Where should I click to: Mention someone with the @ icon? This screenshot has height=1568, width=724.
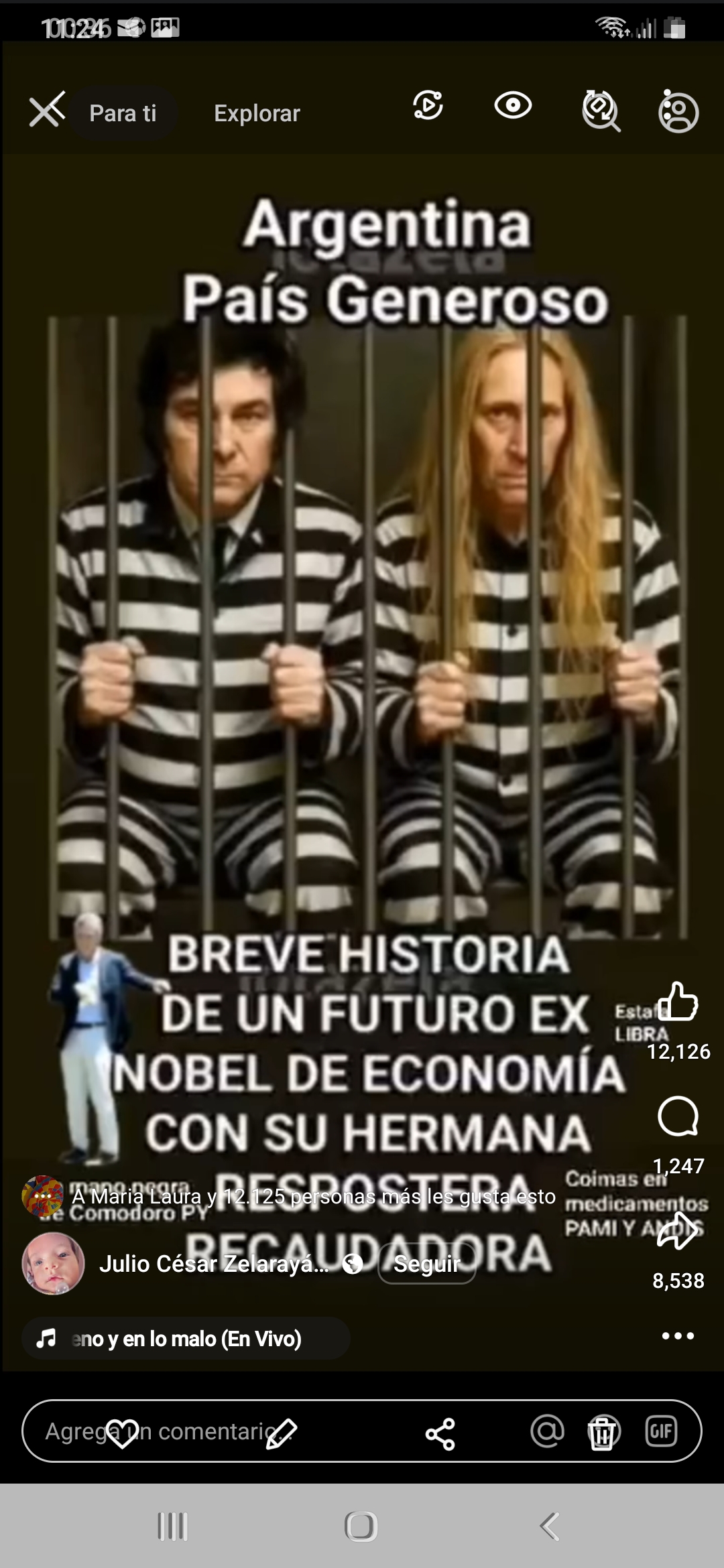click(547, 1431)
